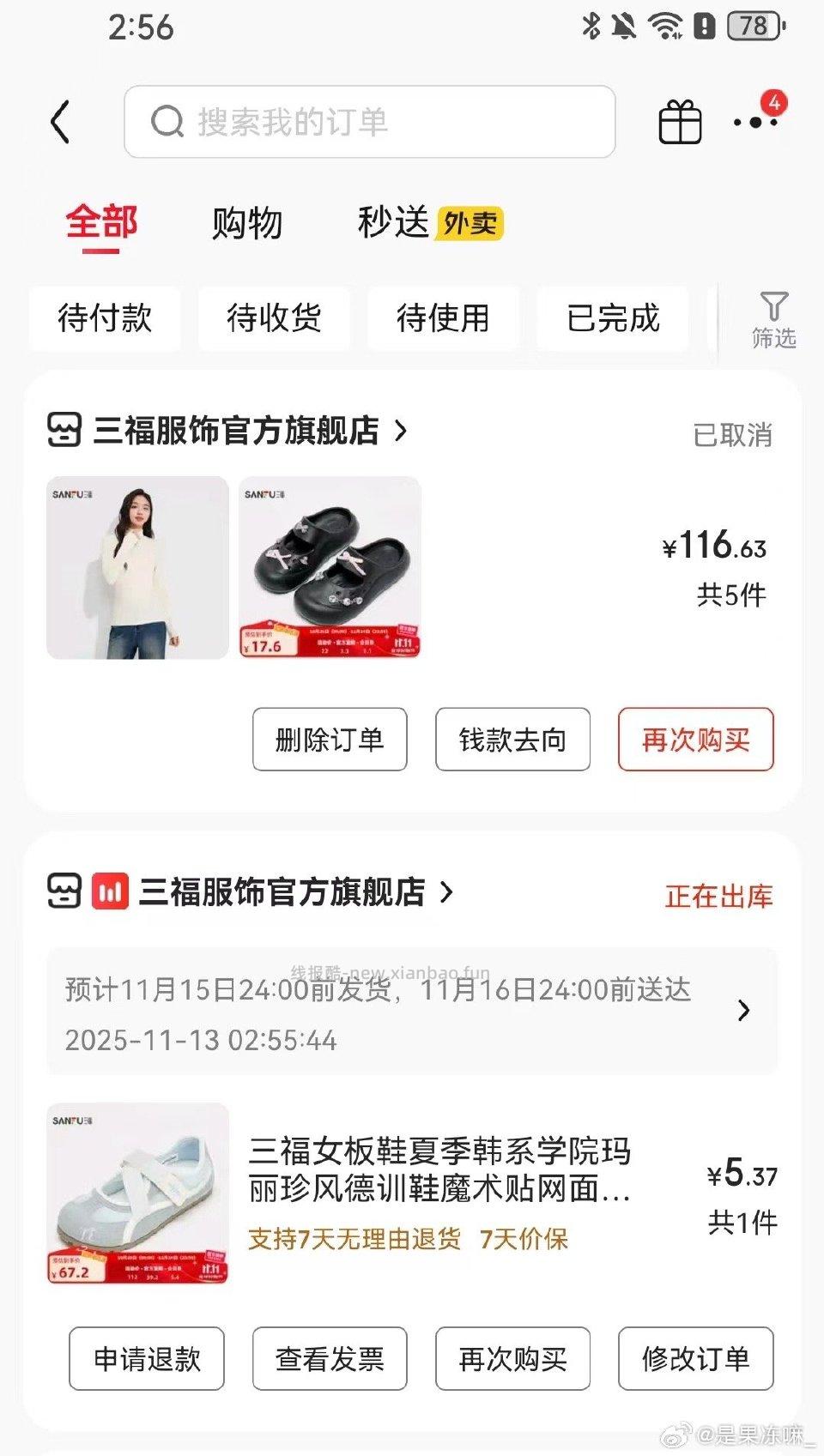Expand the second store page via its arrow

pyautogui.click(x=445, y=893)
